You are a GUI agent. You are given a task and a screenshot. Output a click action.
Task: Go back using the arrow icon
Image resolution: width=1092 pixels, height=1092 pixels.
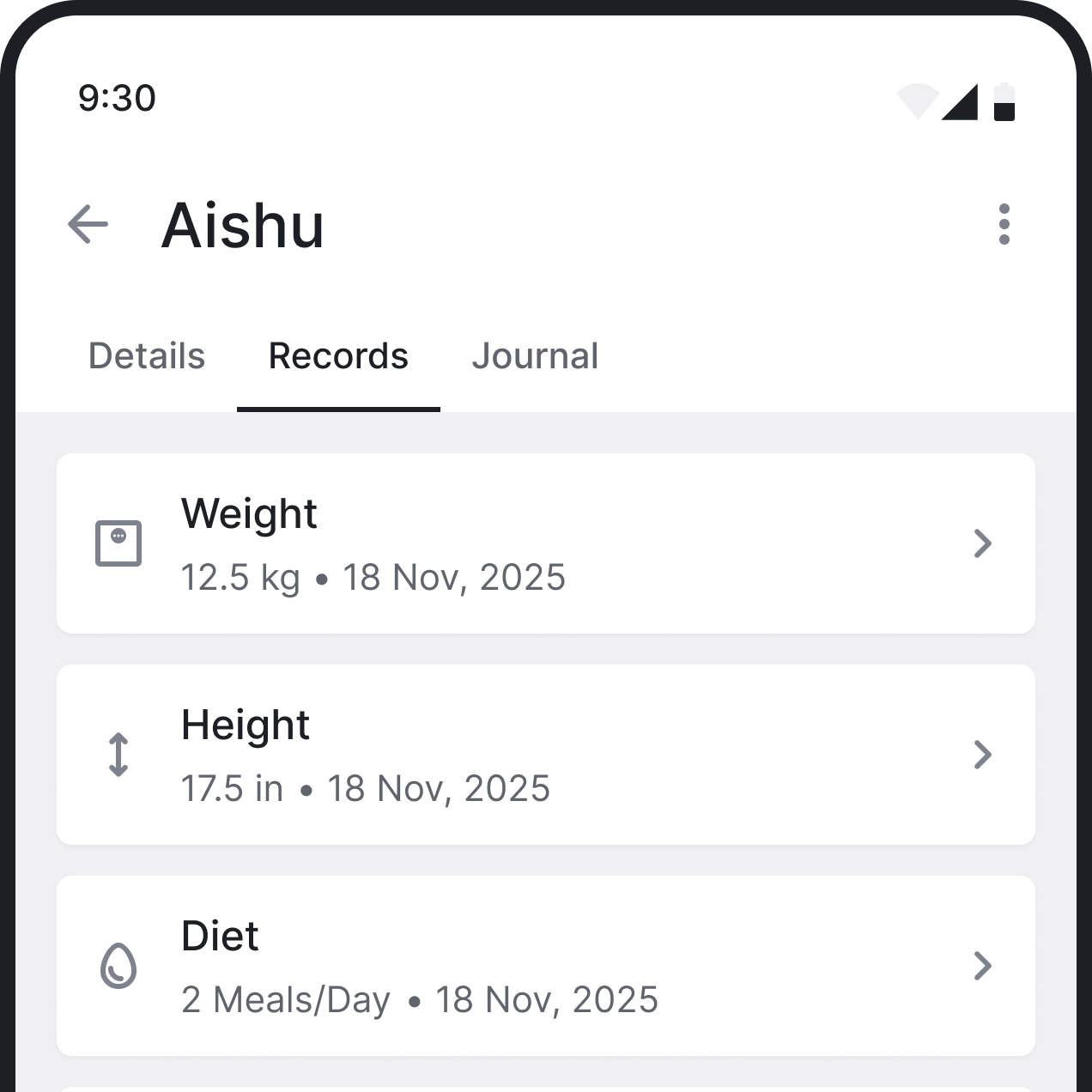click(x=88, y=225)
